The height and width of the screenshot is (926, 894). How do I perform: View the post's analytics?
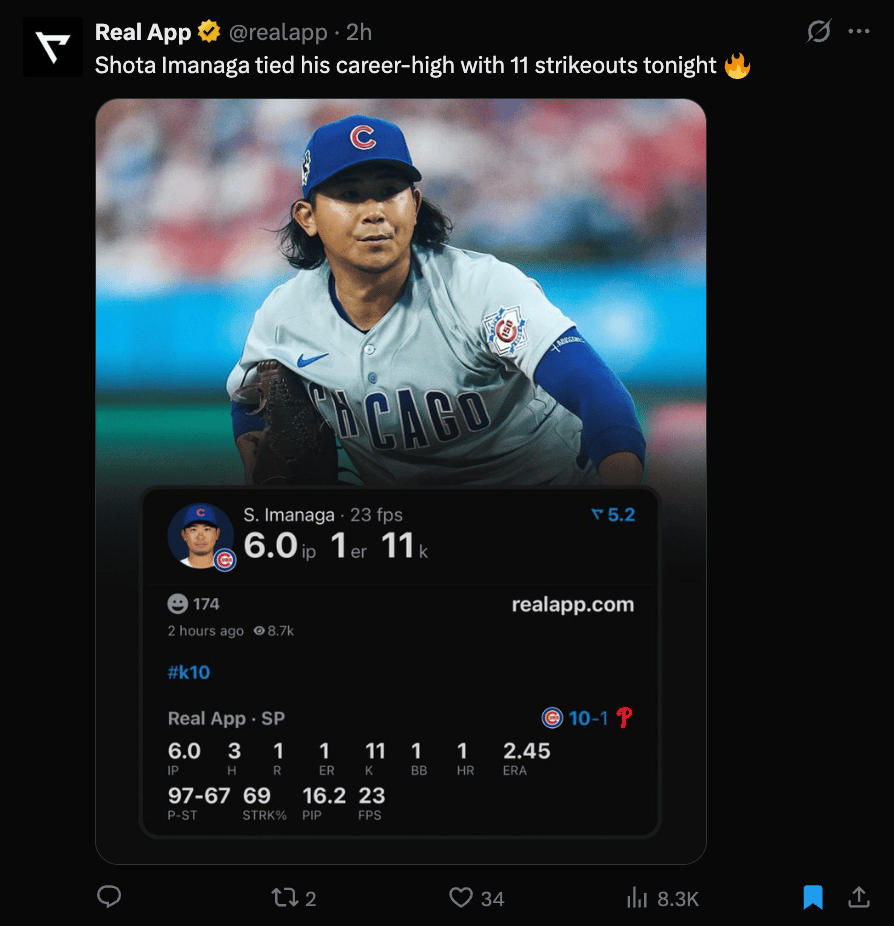pyautogui.click(x=637, y=897)
